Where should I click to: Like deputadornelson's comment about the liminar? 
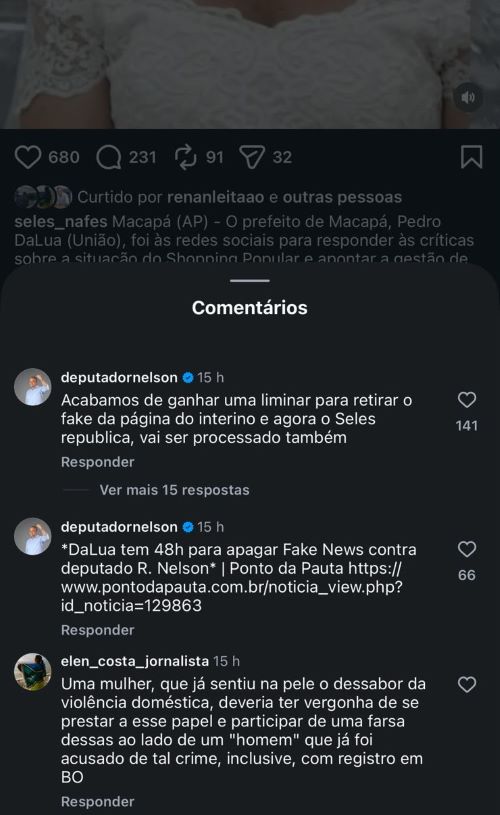click(467, 400)
